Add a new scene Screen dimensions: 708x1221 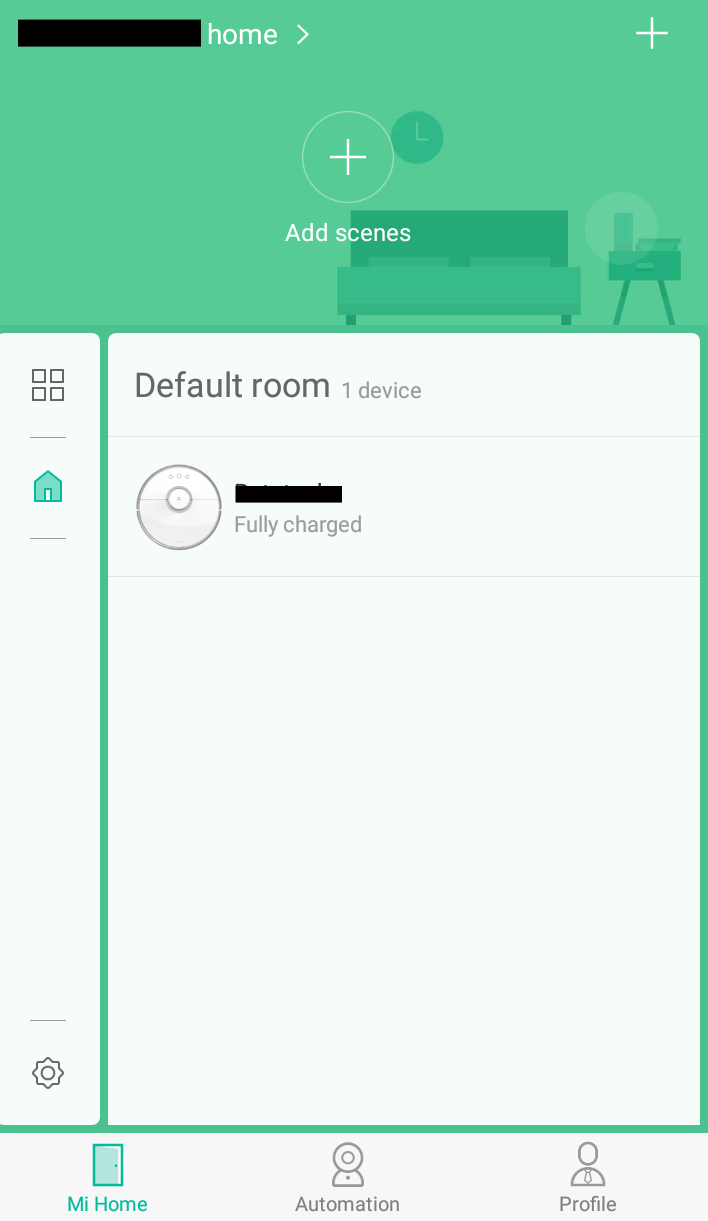tap(347, 158)
